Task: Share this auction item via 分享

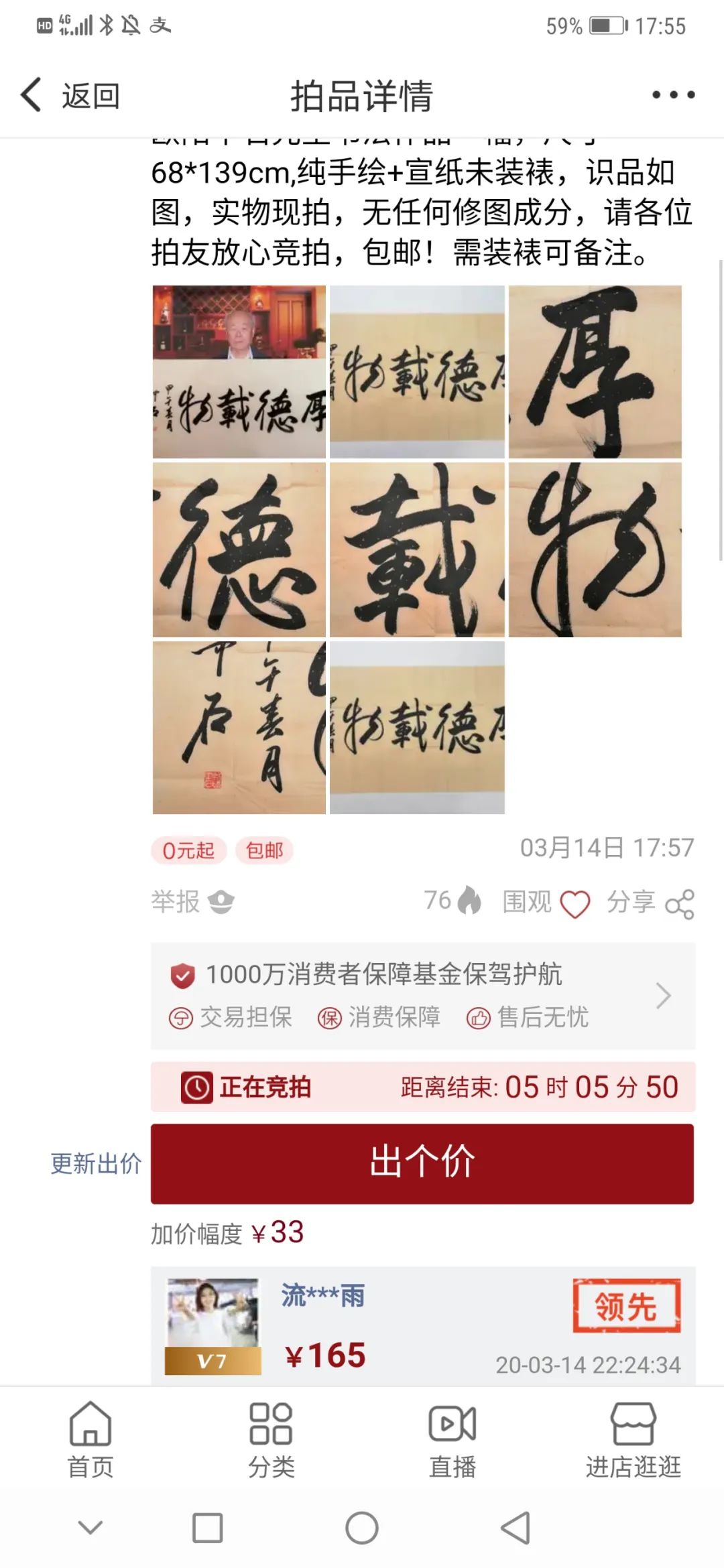Action: 650,903
